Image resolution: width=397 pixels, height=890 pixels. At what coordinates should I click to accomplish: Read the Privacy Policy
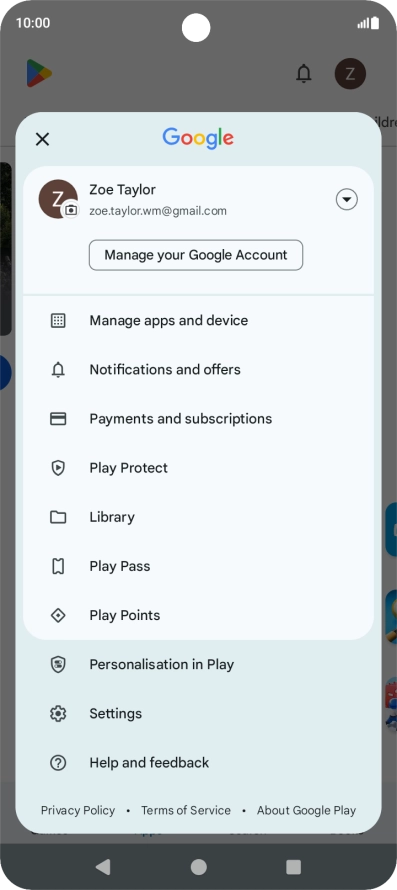pos(78,811)
